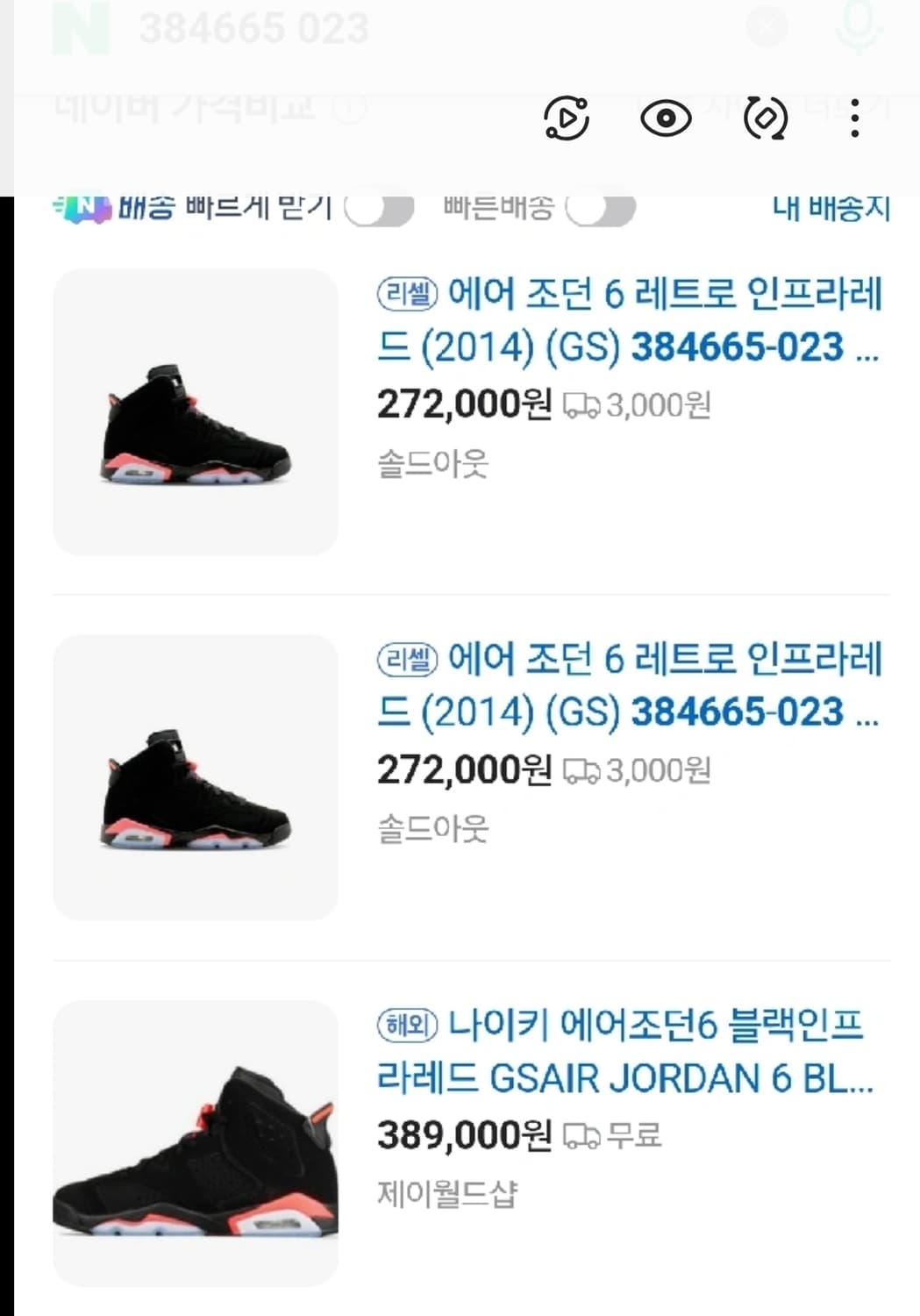Turn on the 빠른배송 toggle
This screenshot has width=920, height=1316.
pos(601,209)
